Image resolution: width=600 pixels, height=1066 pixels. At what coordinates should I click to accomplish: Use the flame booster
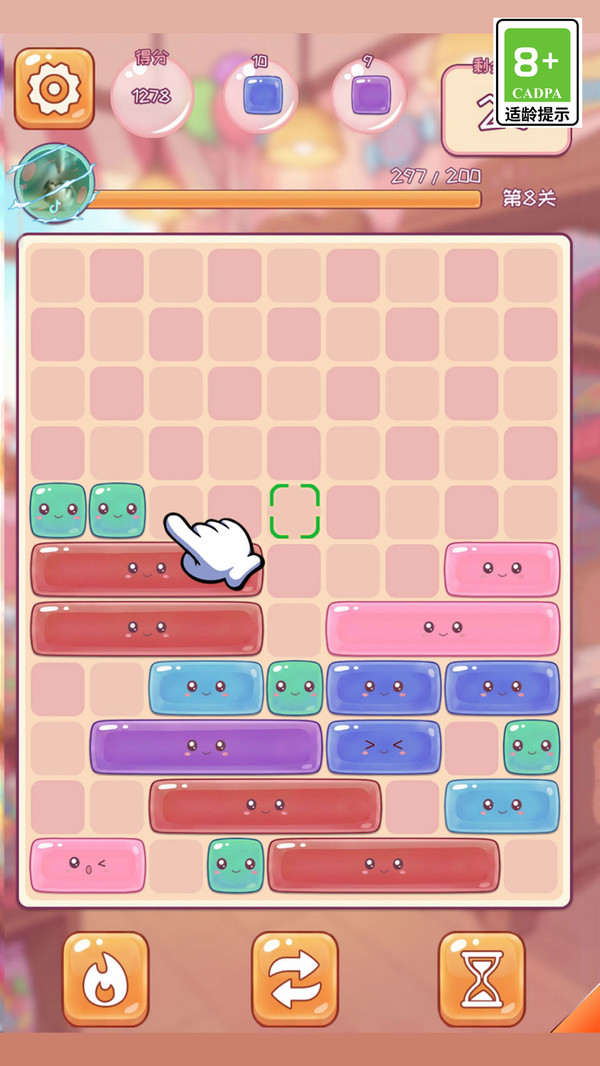point(105,978)
